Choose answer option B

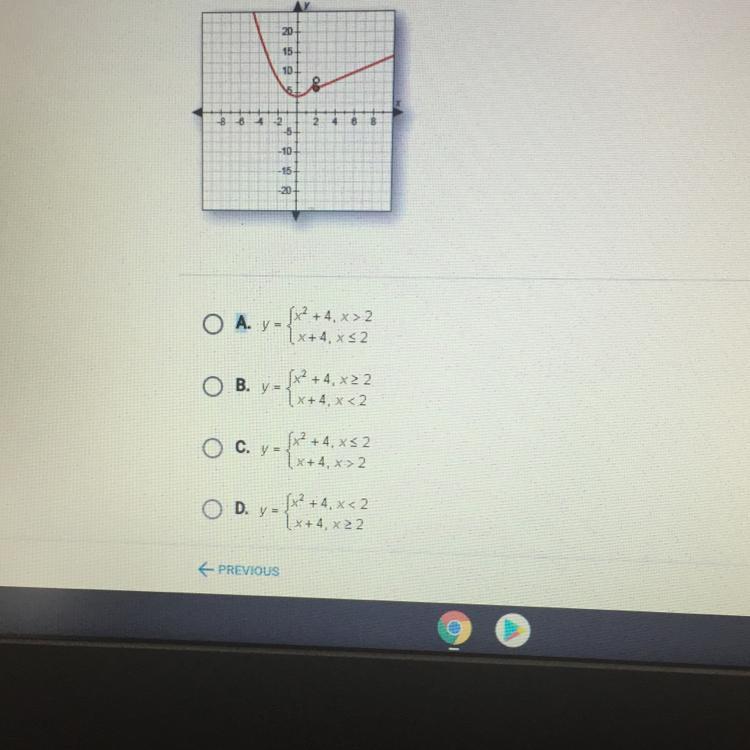pos(213,386)
